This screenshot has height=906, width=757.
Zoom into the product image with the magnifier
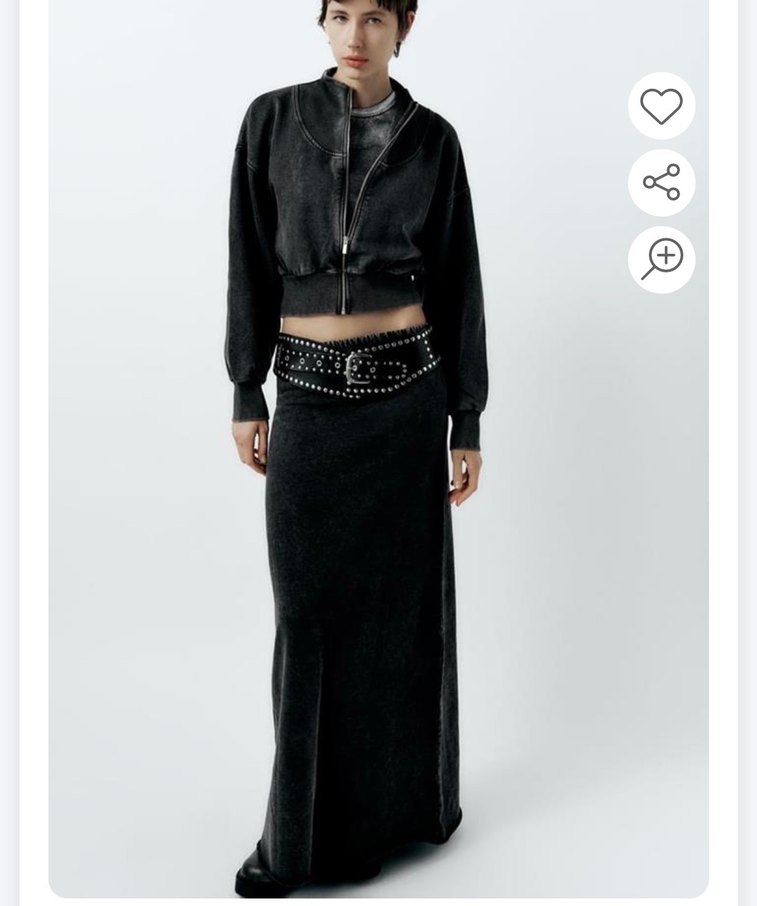click(661, 258)
